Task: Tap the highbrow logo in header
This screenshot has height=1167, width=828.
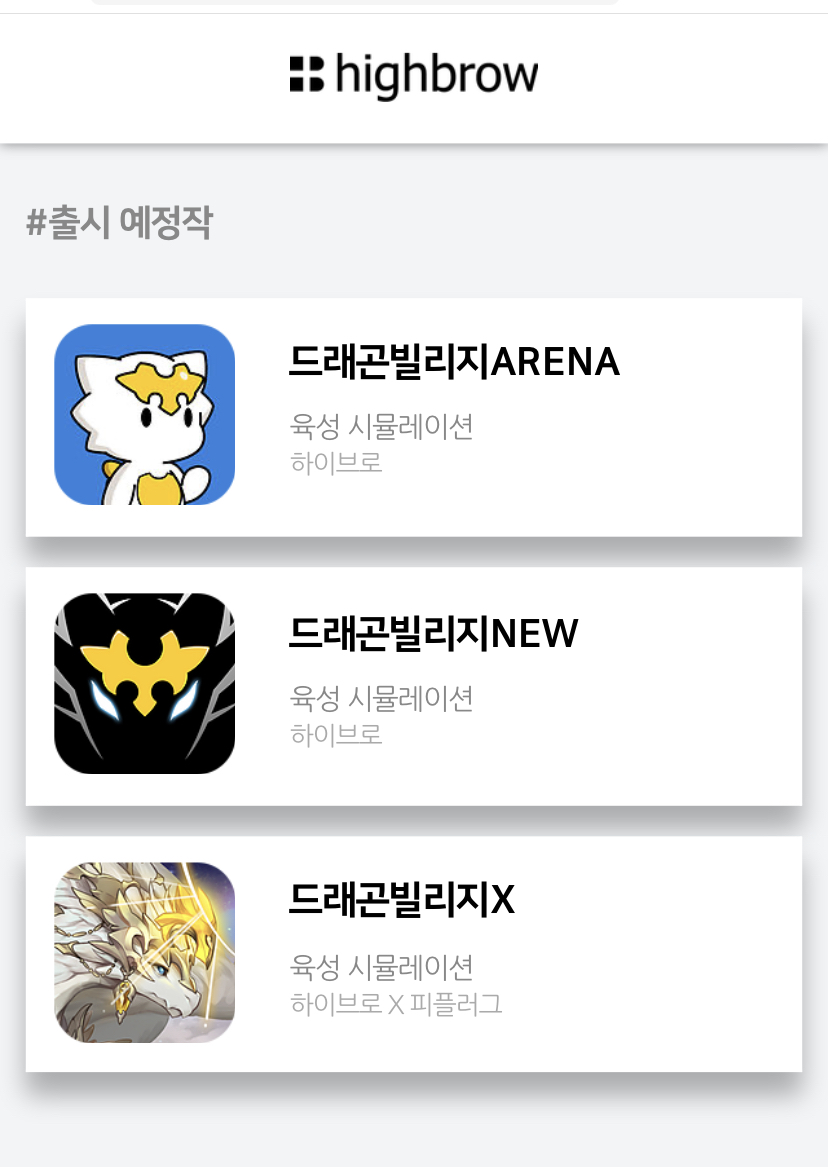Action: [414, 75]
